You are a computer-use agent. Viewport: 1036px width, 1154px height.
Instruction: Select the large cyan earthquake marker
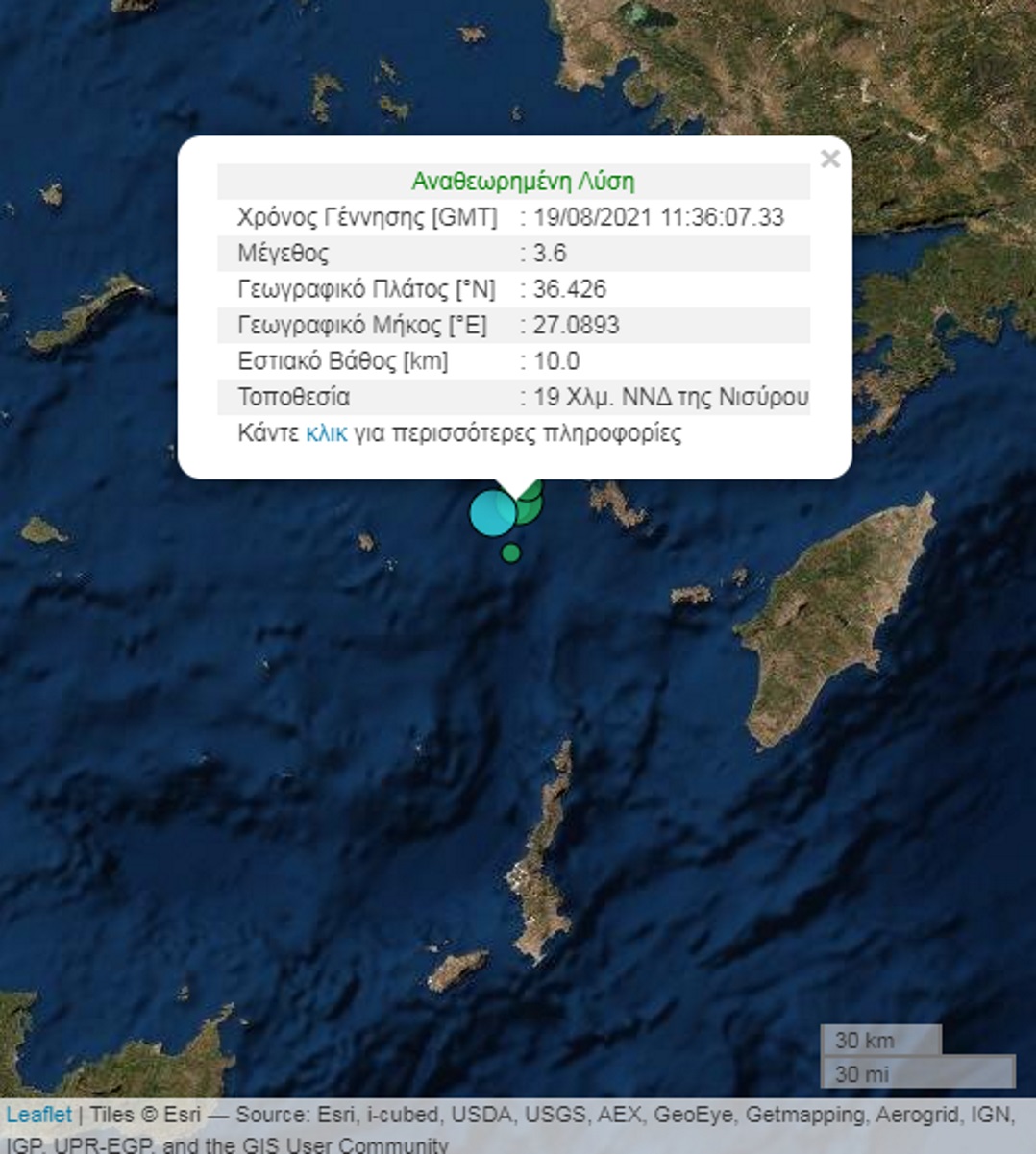pos(490,514)
